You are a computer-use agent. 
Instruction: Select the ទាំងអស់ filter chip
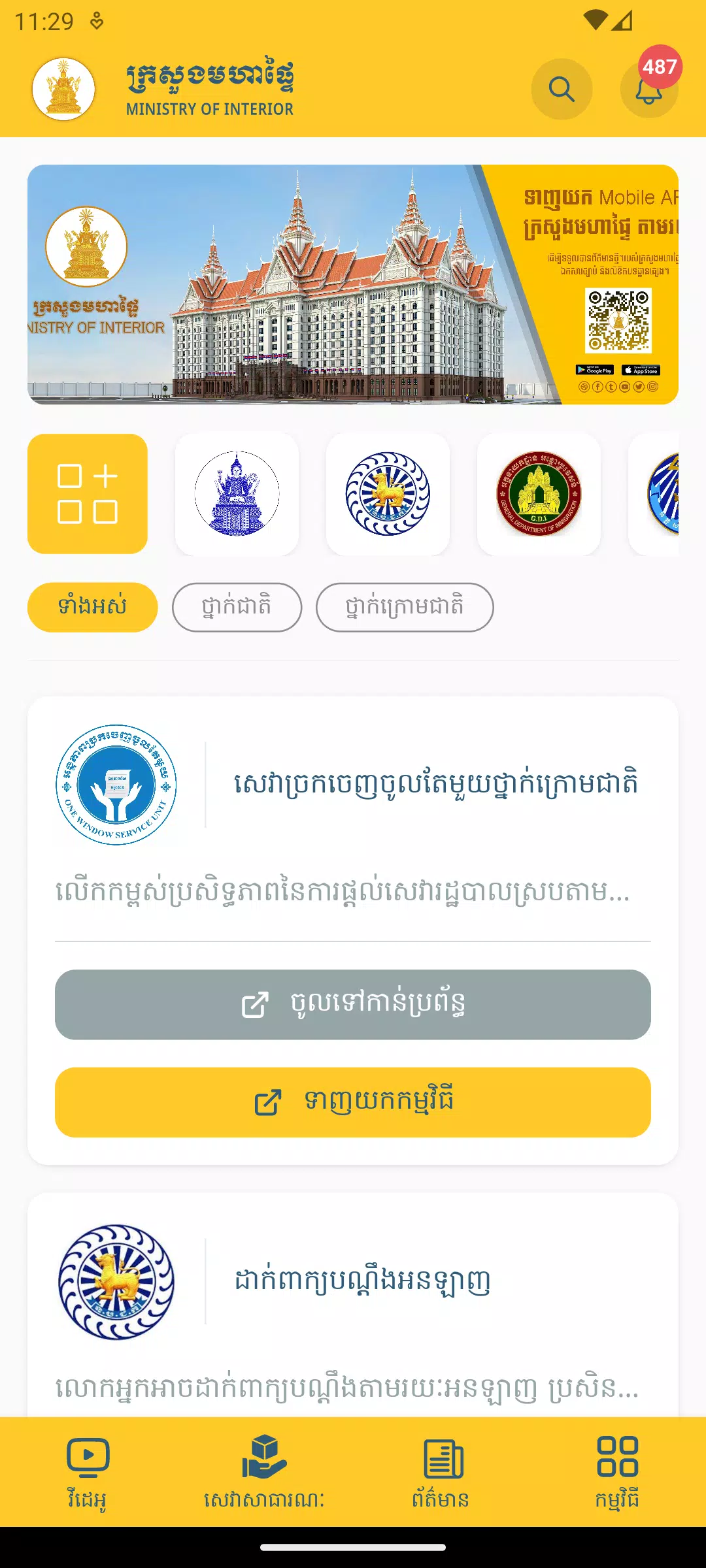click(x=92, y=607)
